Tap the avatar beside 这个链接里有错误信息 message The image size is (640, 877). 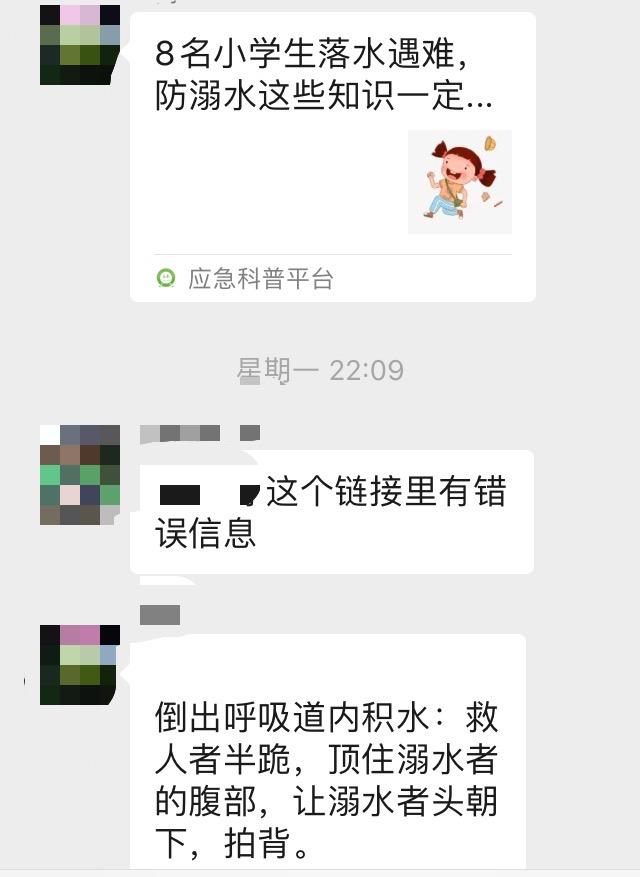(x=80, y=475)
